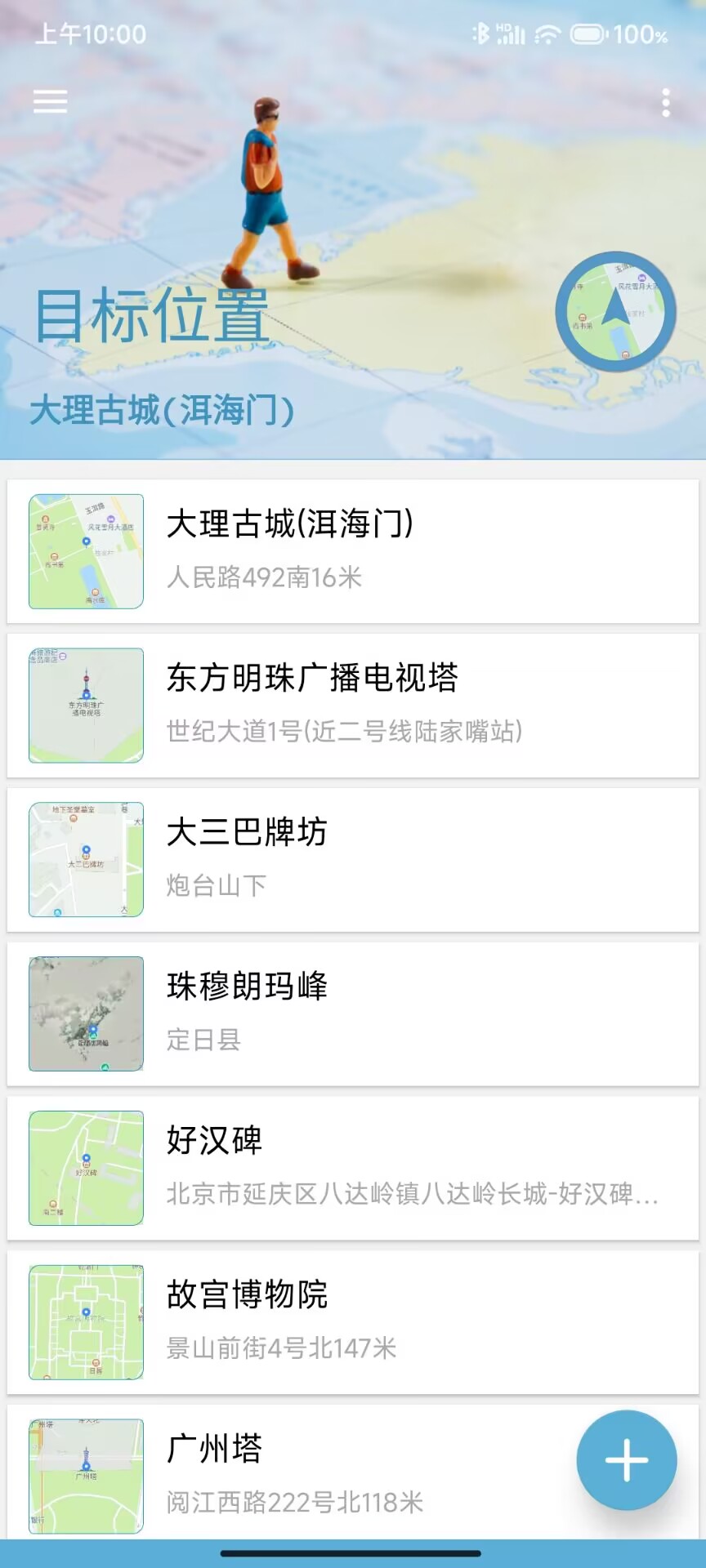The width and height of the screenshot is (706, 1568).
Task: Choose the 广州塔 location row
Action: (327, 1476)
